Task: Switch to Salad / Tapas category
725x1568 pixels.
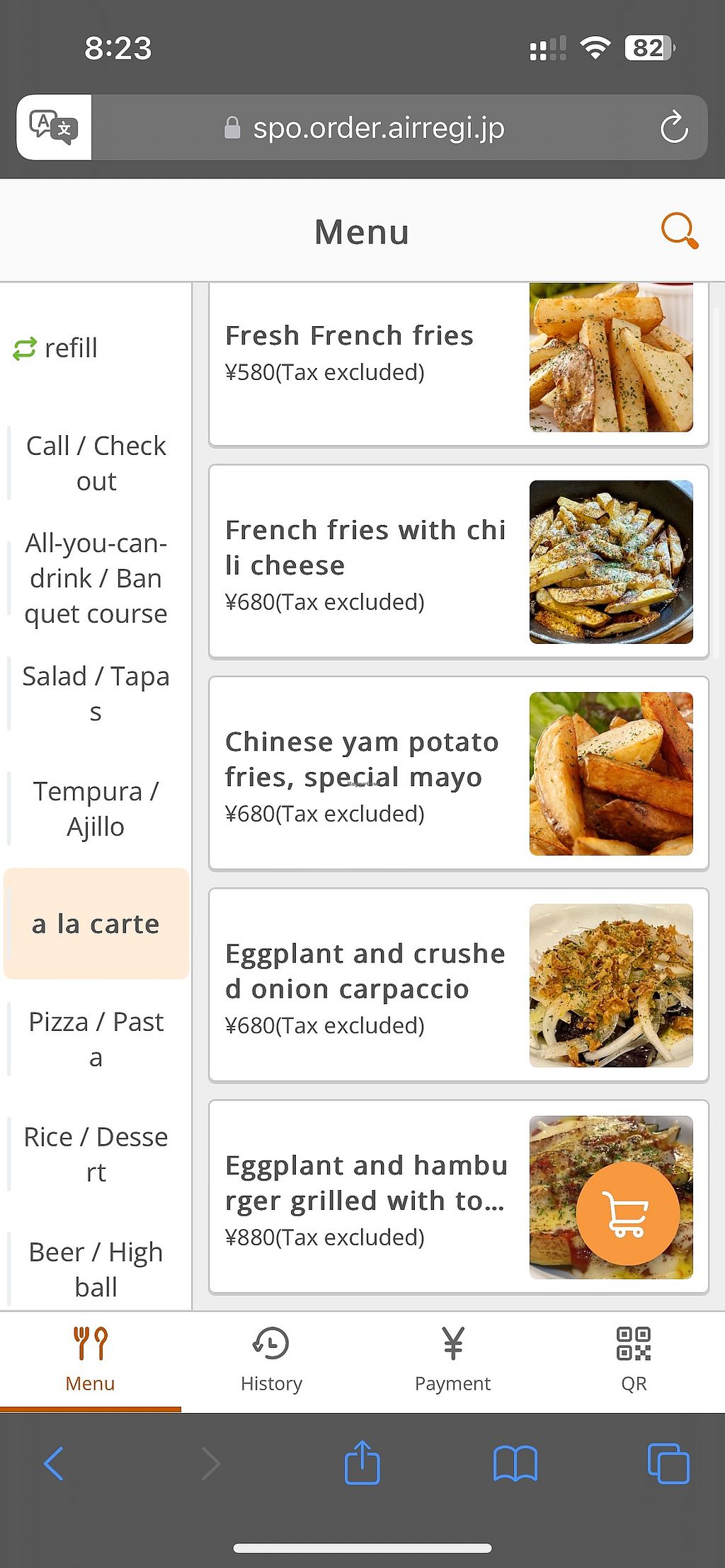Action: [96, 693]
